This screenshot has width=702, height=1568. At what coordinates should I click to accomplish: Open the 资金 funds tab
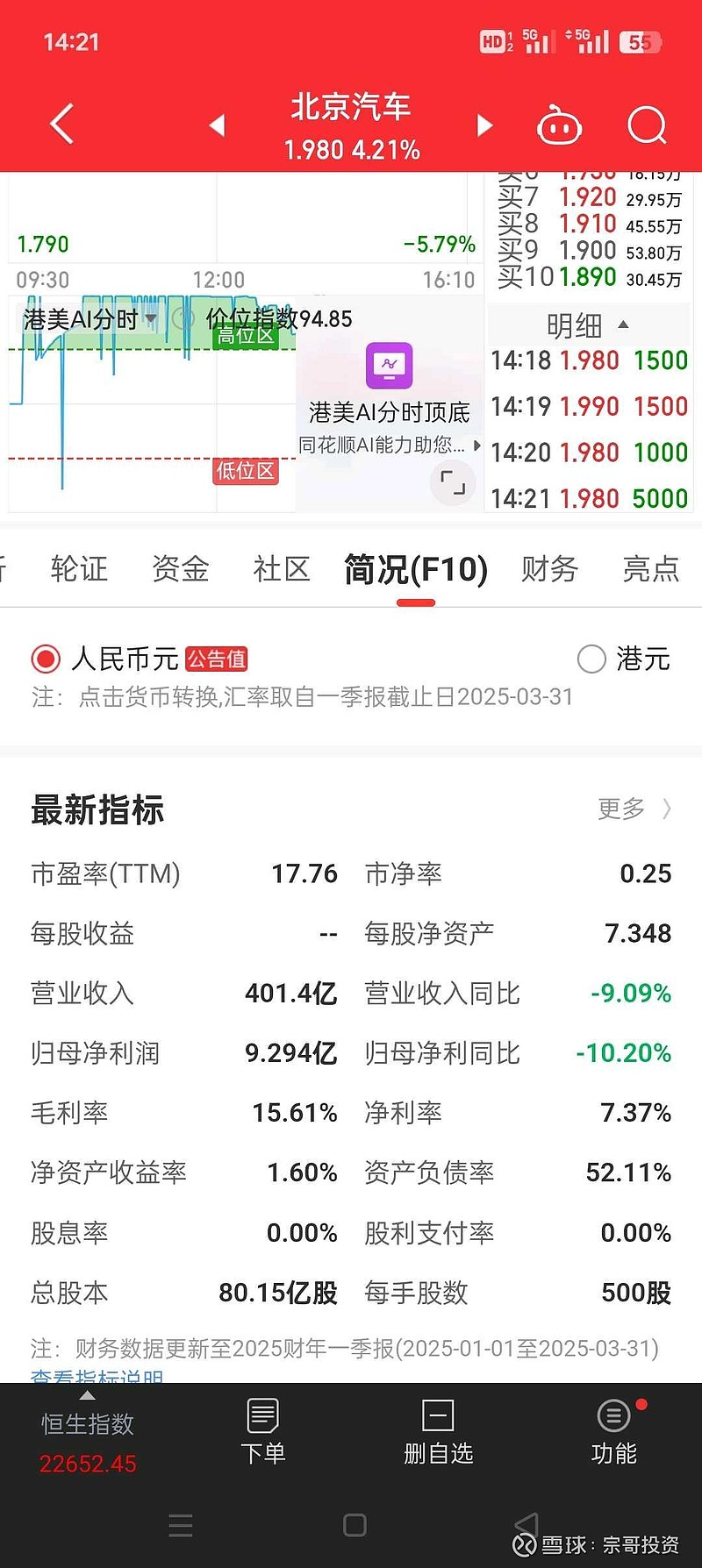180,569
